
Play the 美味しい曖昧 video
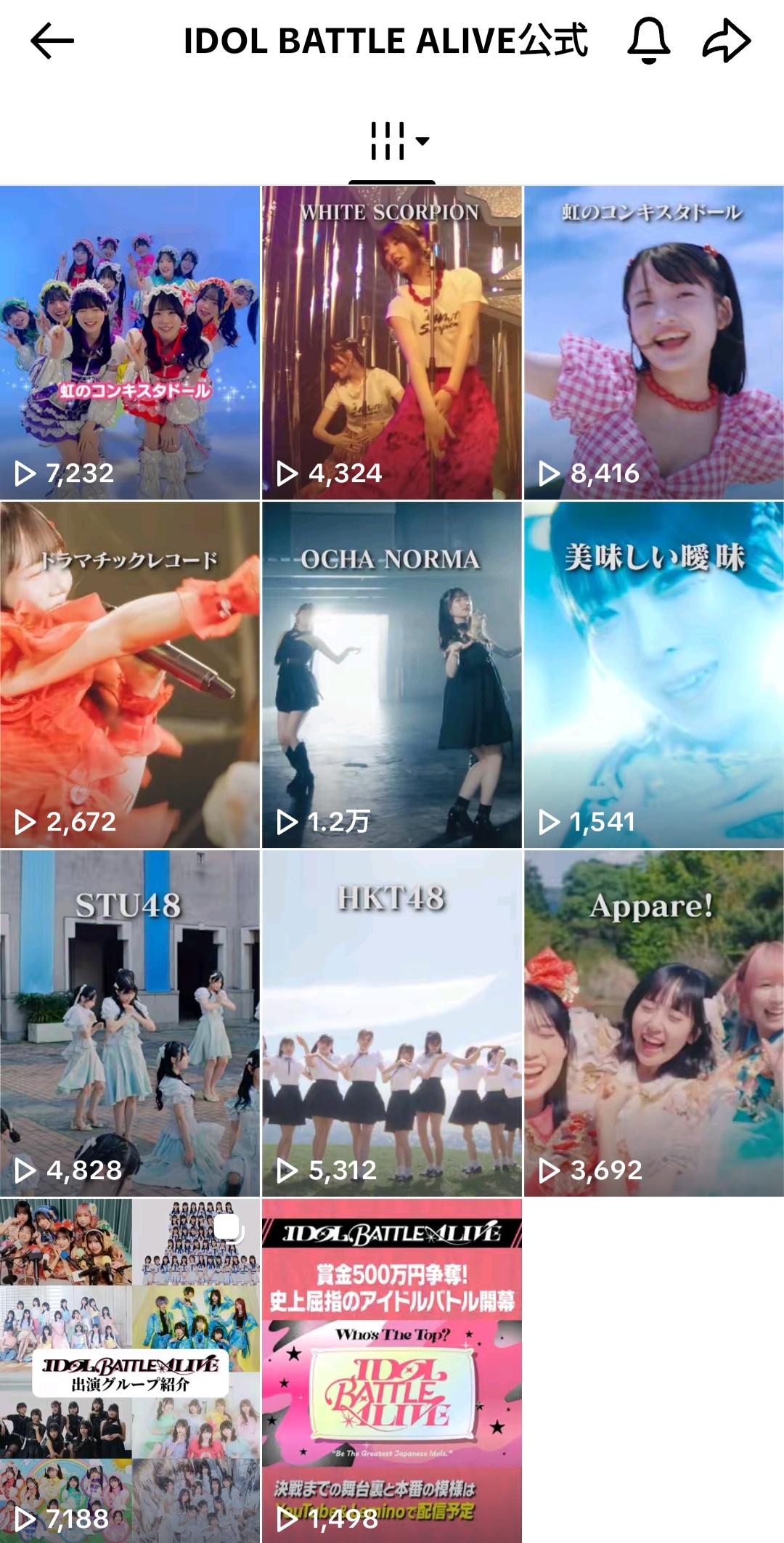653,674
